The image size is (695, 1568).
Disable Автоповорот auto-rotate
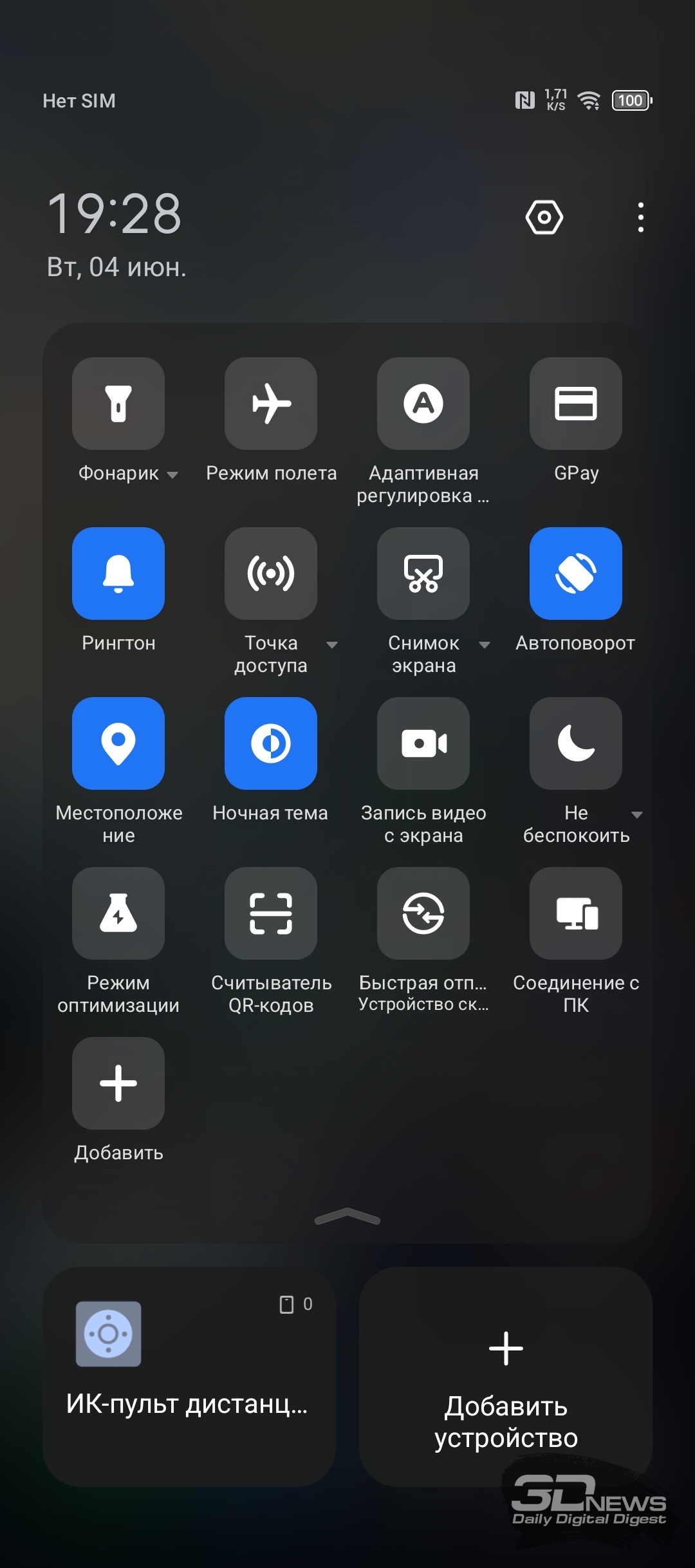576,574
